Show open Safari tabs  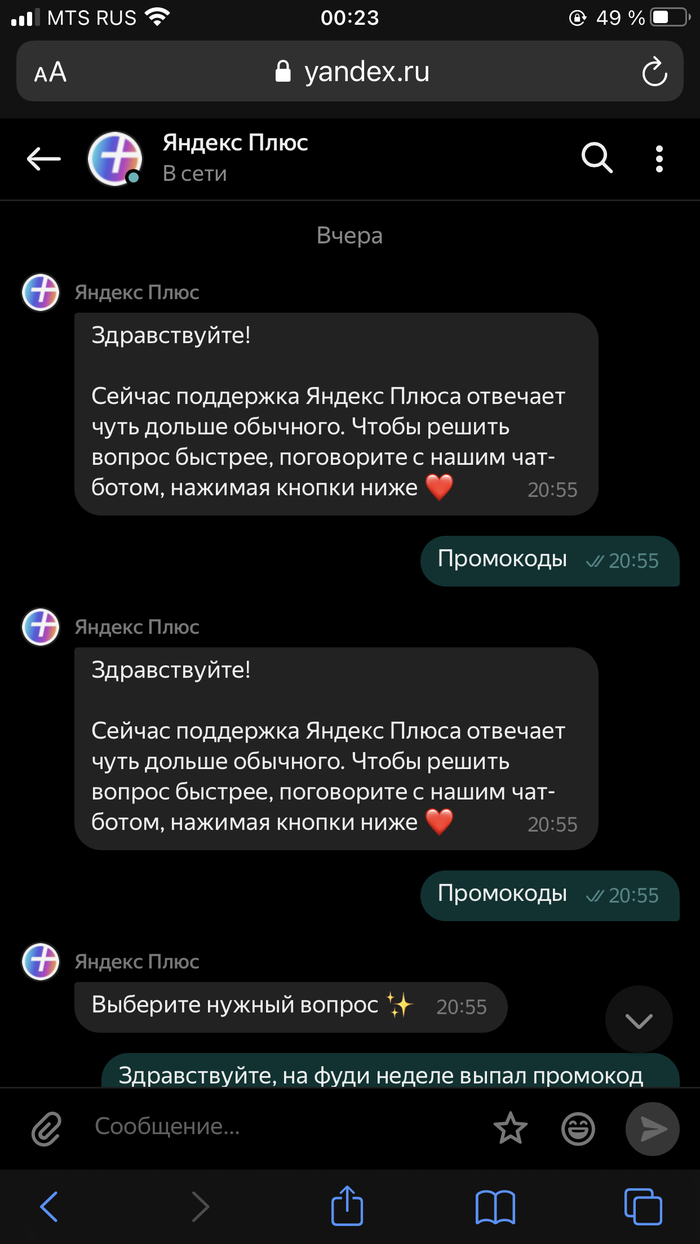point(643,1207)
